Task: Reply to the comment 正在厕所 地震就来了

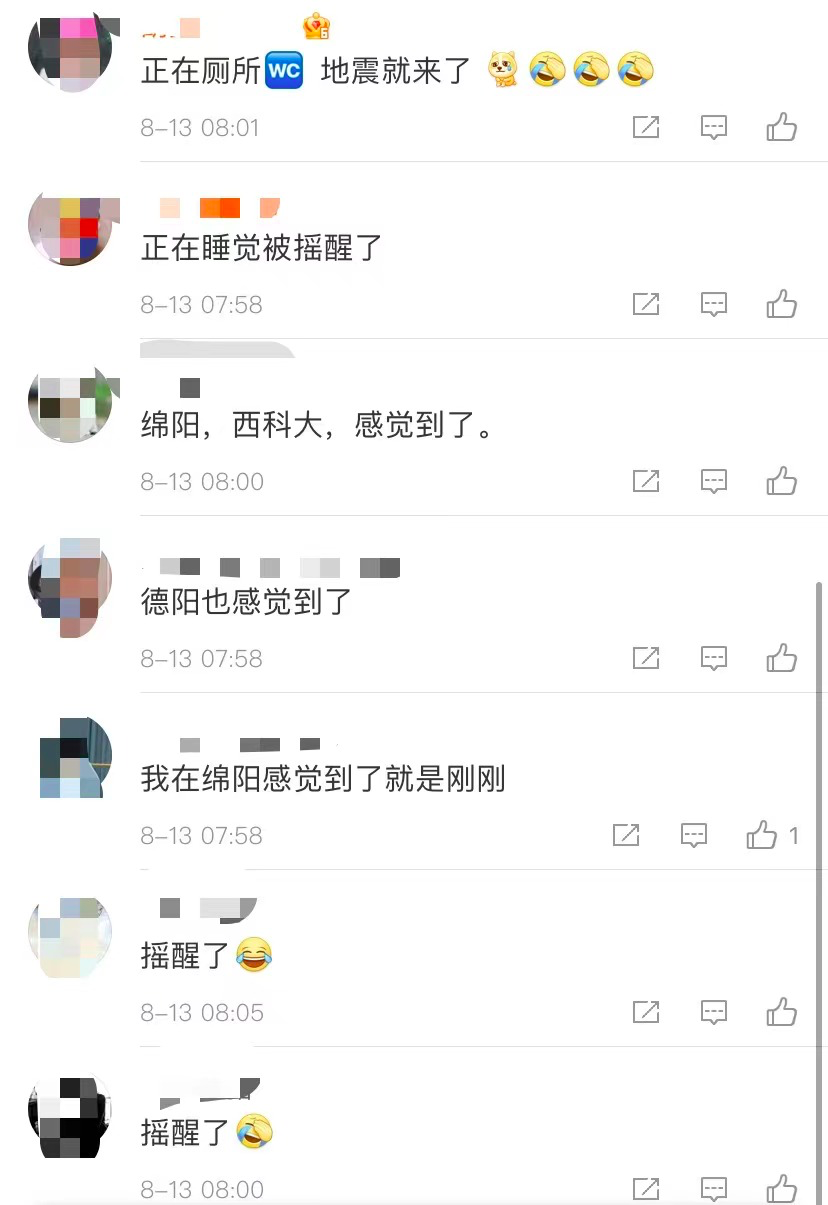Action: click(x=713, y=127)
